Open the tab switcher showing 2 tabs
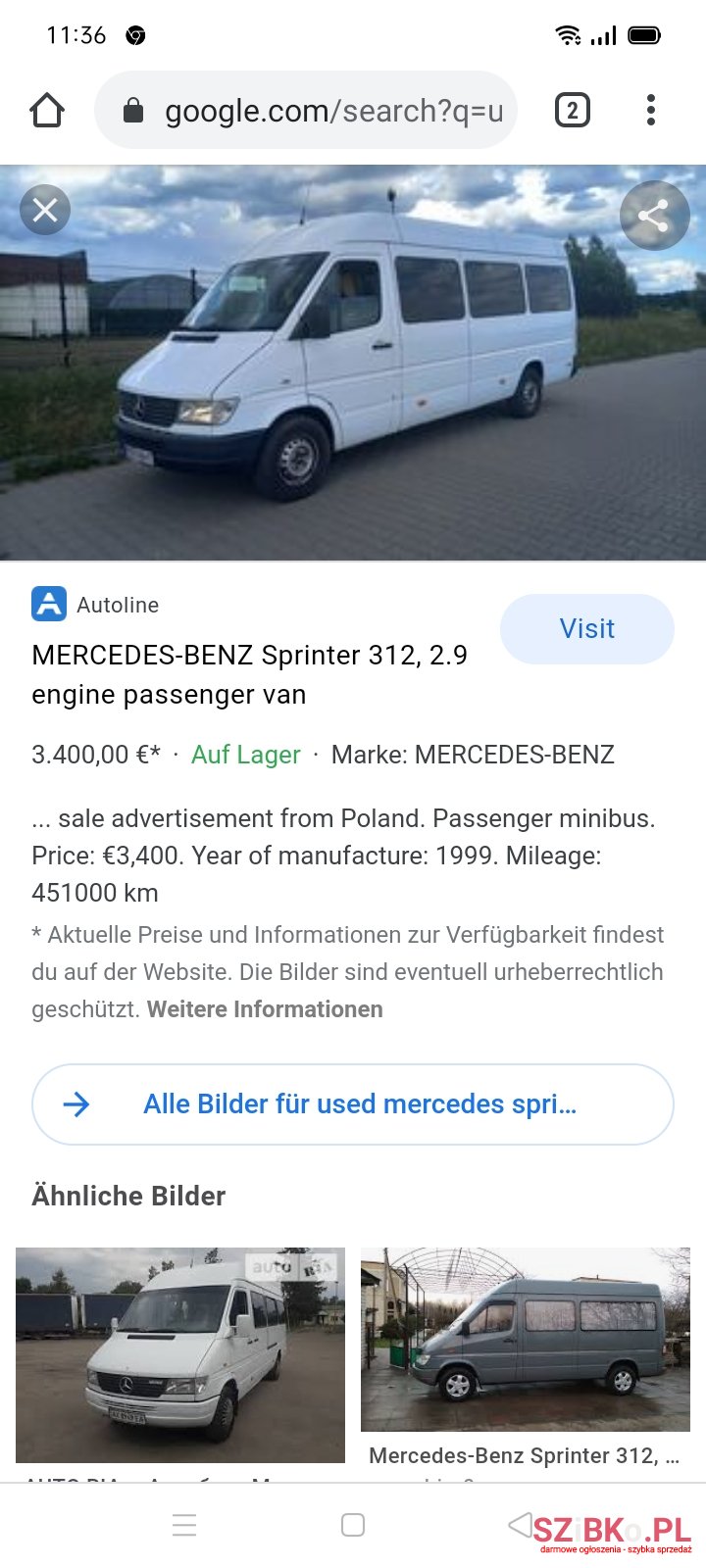This screenshot has height=1568, width=706. click(574, 110)
